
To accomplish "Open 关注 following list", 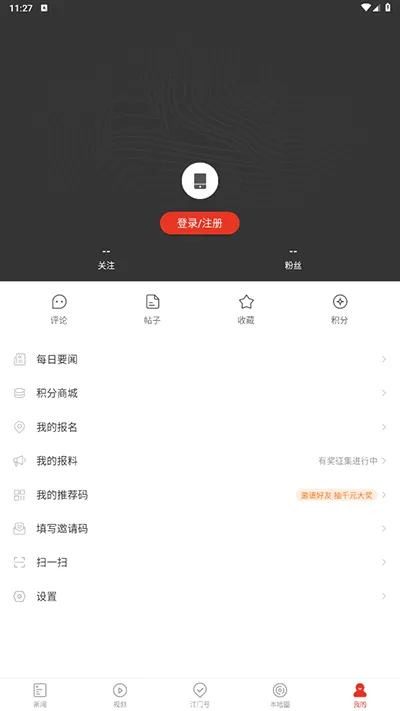I will coord(106,259).
